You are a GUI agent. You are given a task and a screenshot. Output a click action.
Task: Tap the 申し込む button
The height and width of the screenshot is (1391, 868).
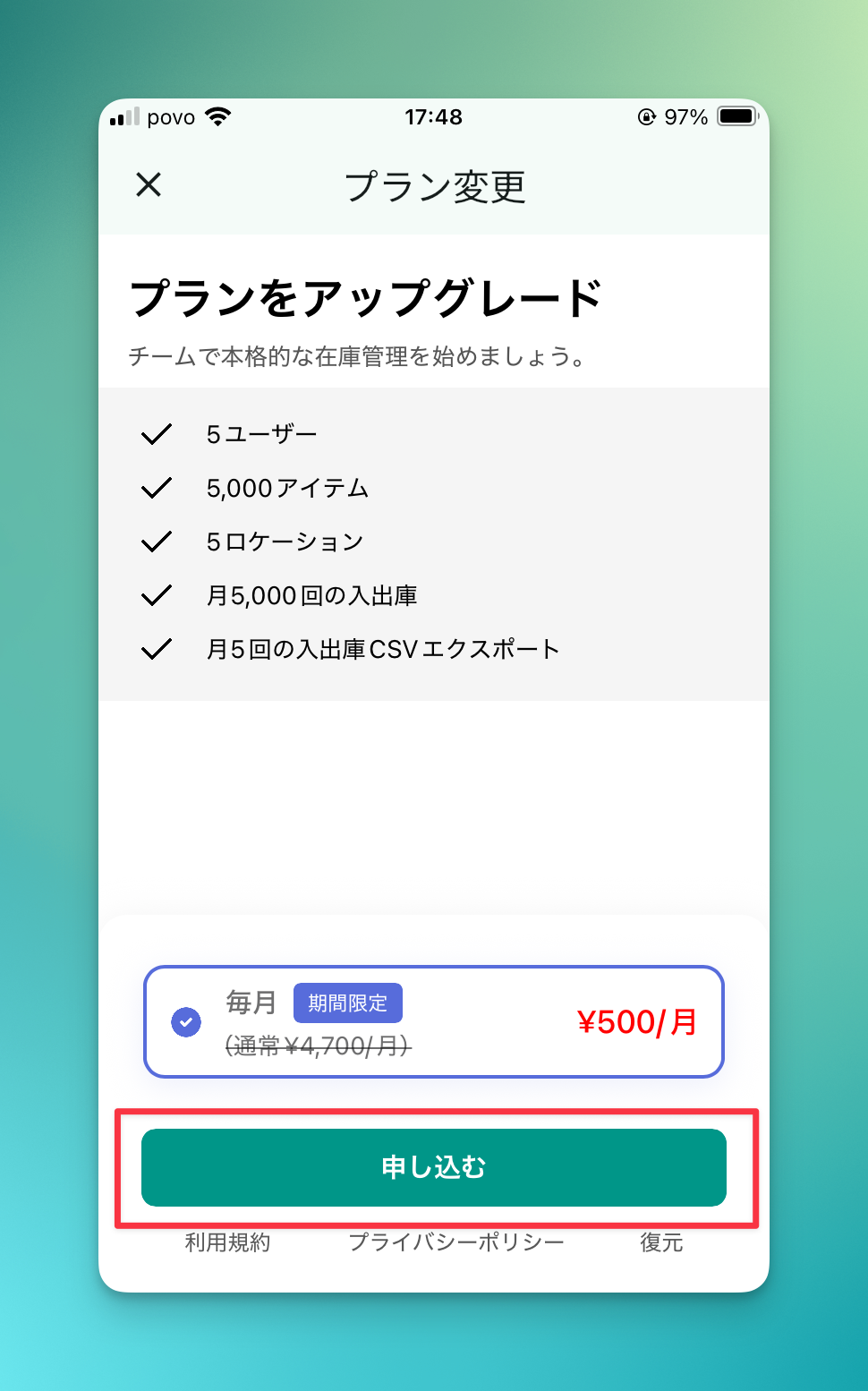tap(433, 1167)
